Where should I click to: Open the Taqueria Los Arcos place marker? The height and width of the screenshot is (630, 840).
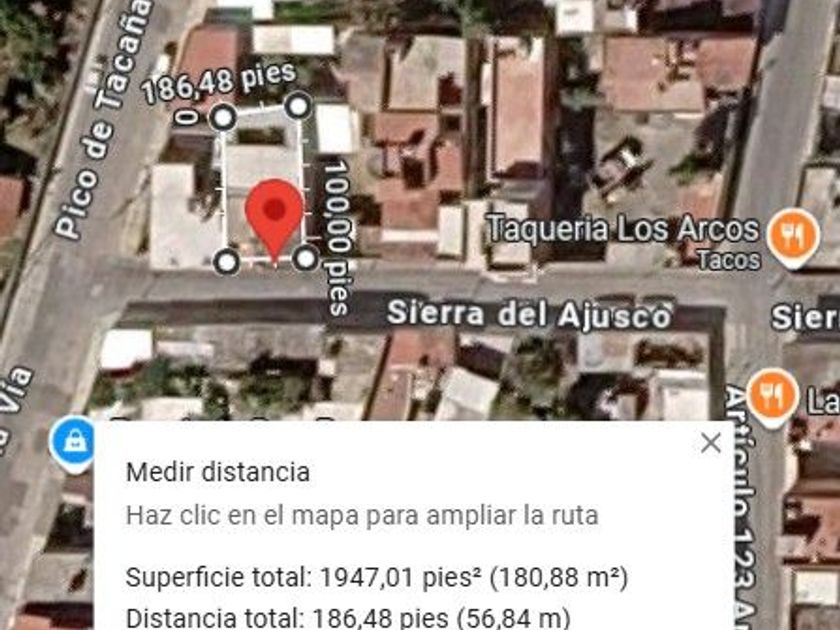[793, 237]
